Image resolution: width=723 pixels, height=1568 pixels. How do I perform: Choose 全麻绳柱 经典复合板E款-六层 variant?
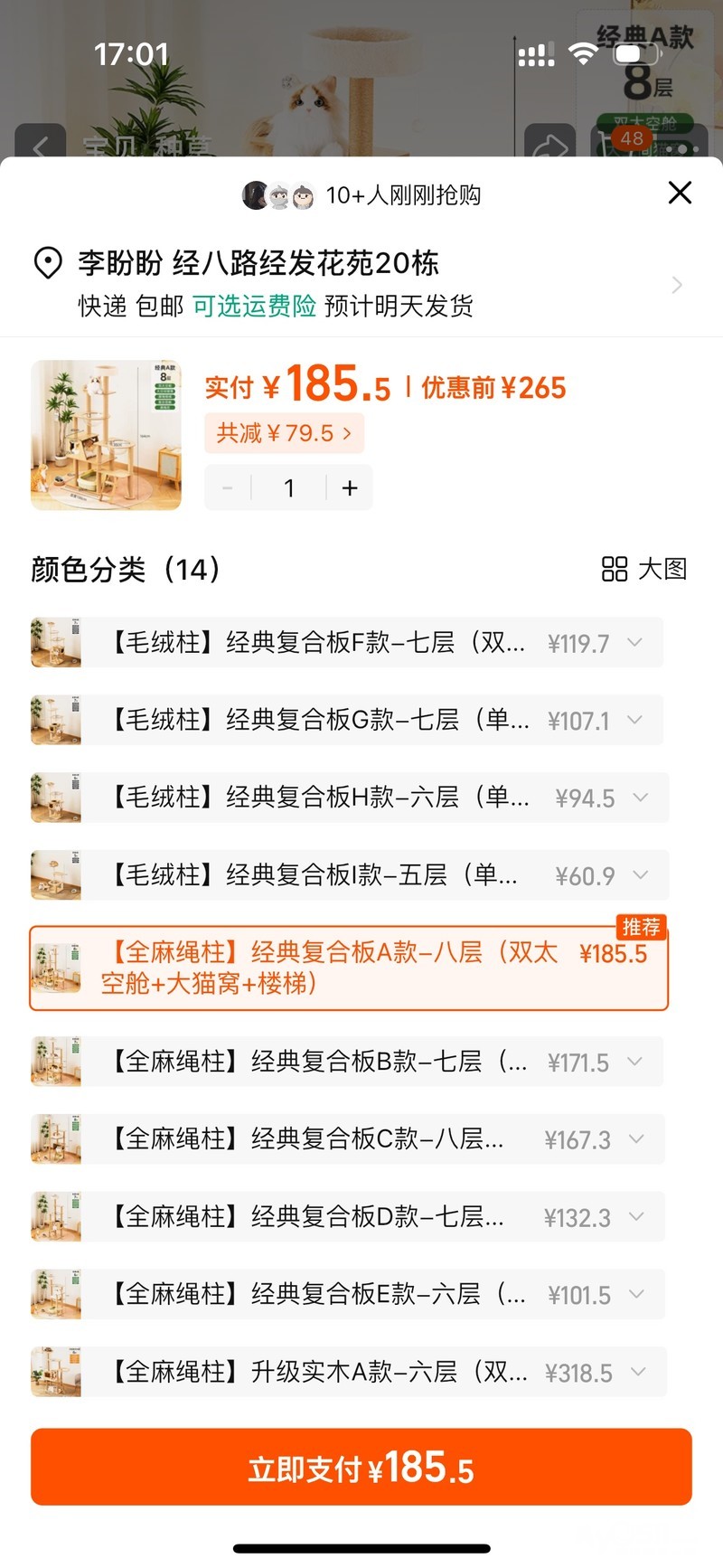316,1295
